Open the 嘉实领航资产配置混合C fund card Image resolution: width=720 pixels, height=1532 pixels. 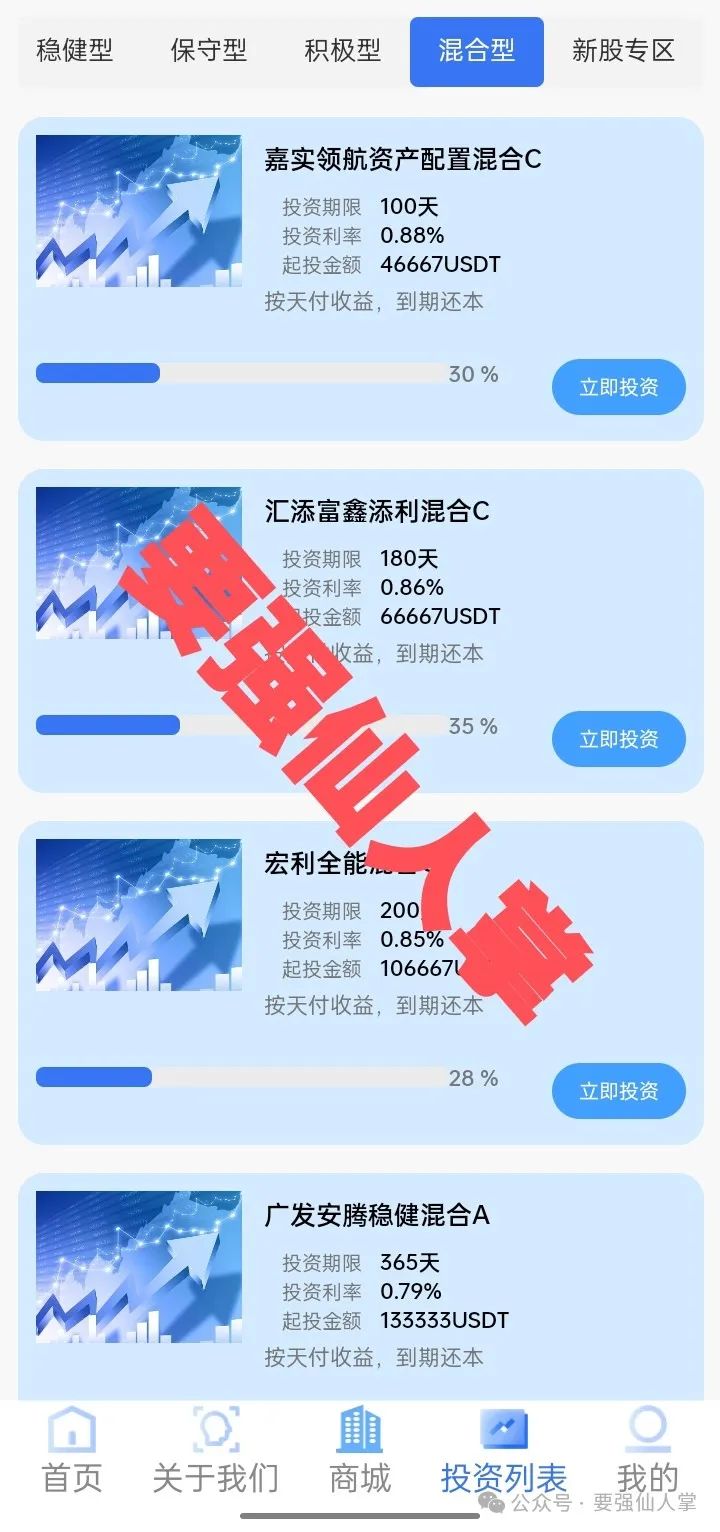(402, 159)
